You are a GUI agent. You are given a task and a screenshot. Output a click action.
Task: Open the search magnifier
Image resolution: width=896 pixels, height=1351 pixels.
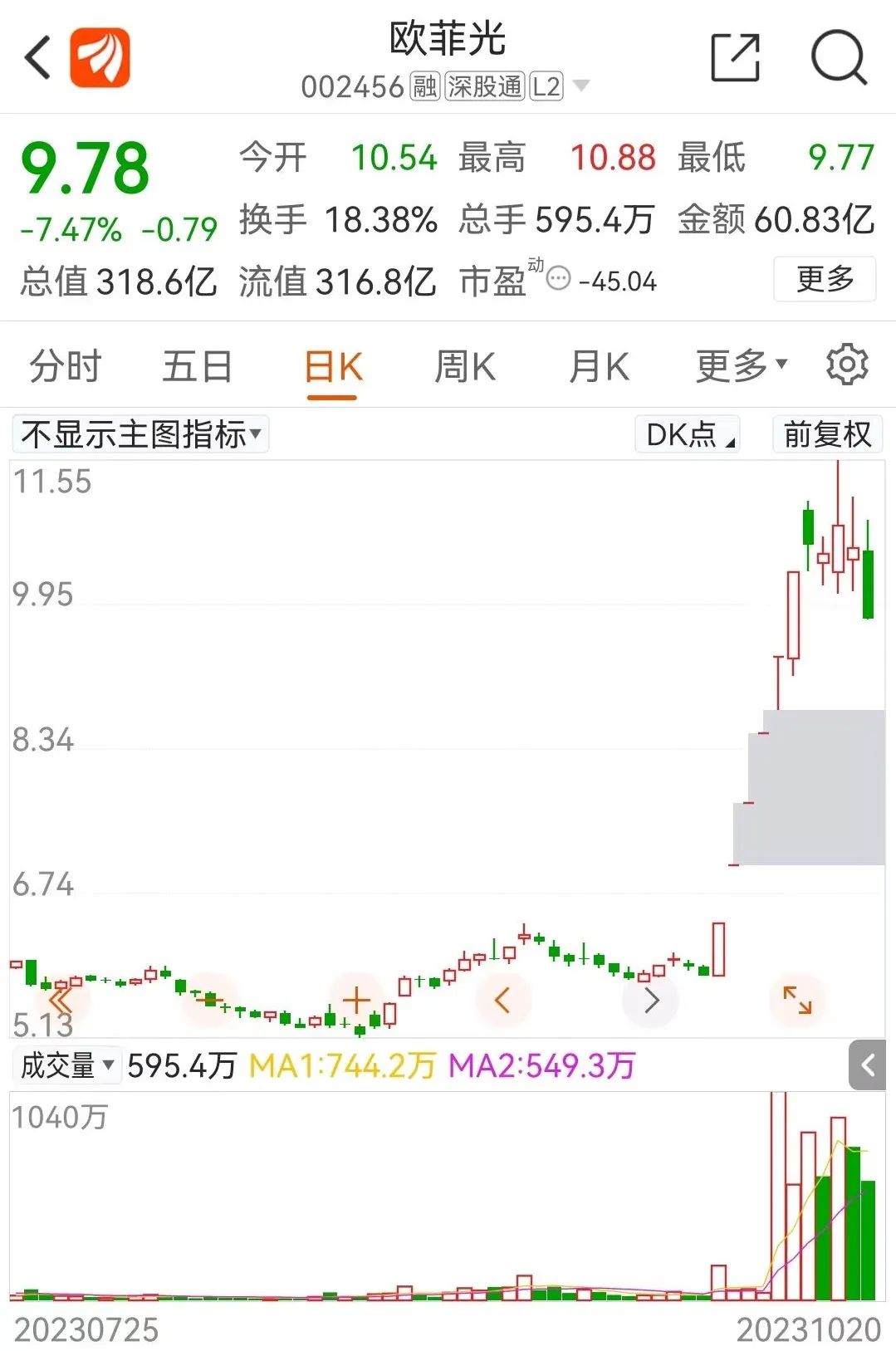coord(838,58)
